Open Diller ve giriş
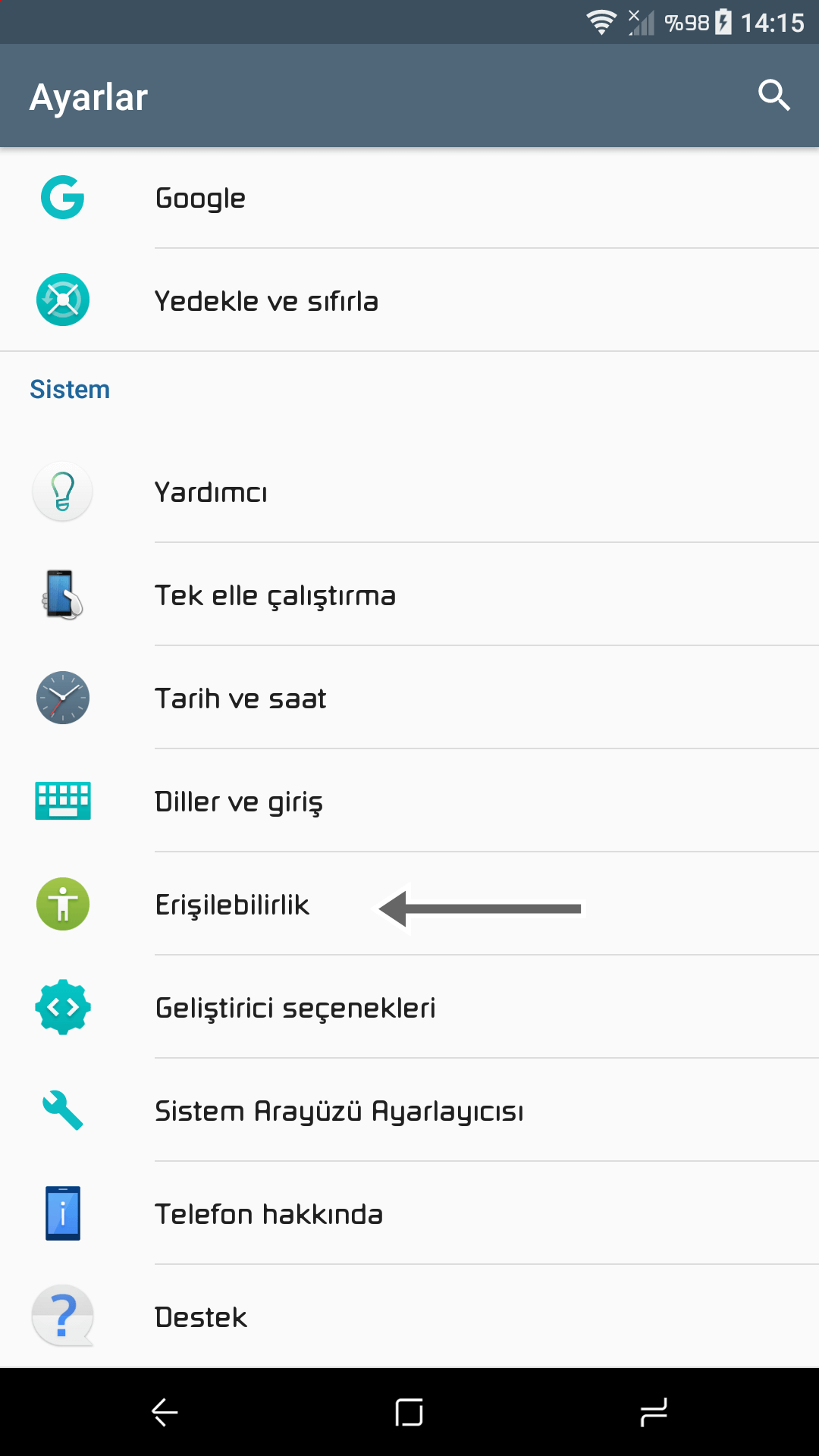 pyautogui.click(x=409, y=801)
